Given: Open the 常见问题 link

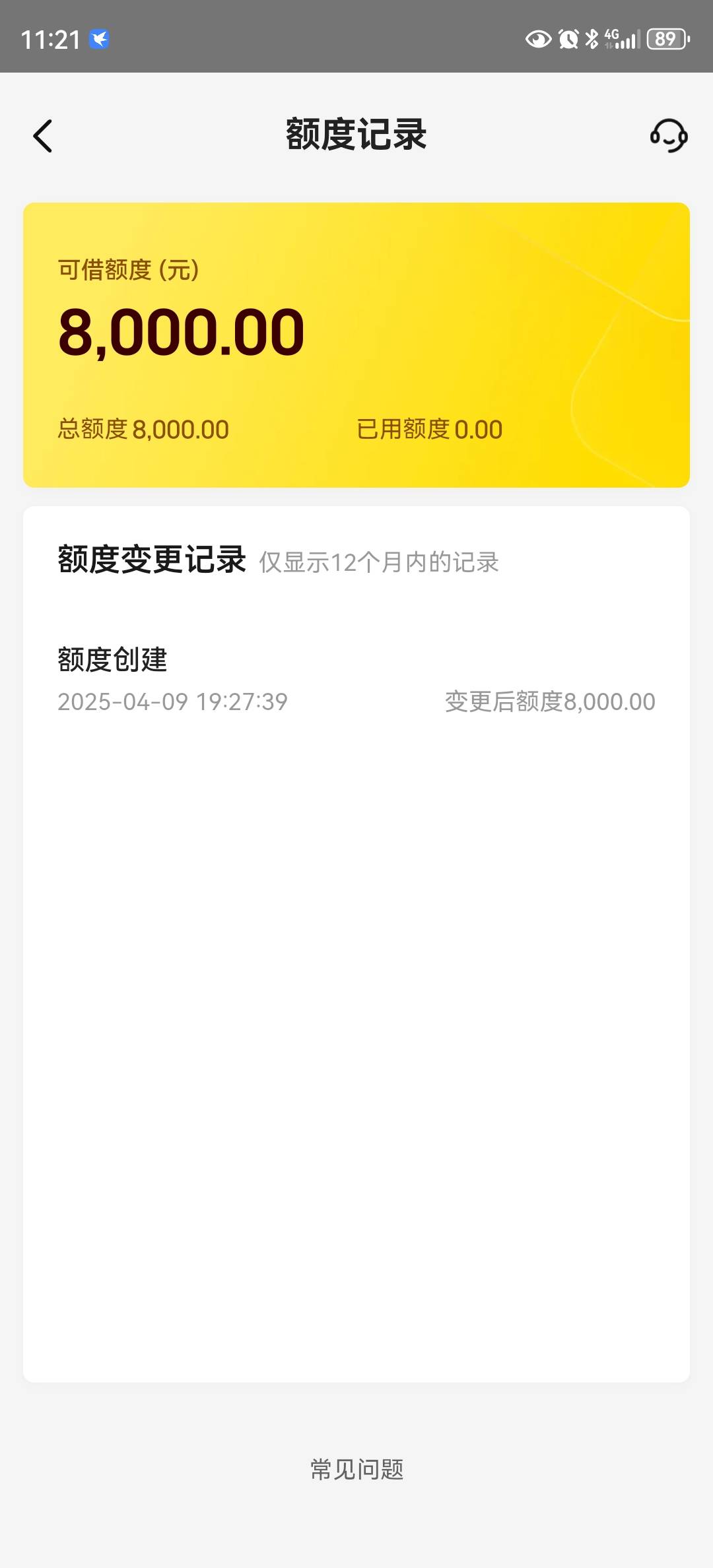Looking at the screenshot, I should coord(356,1469).
